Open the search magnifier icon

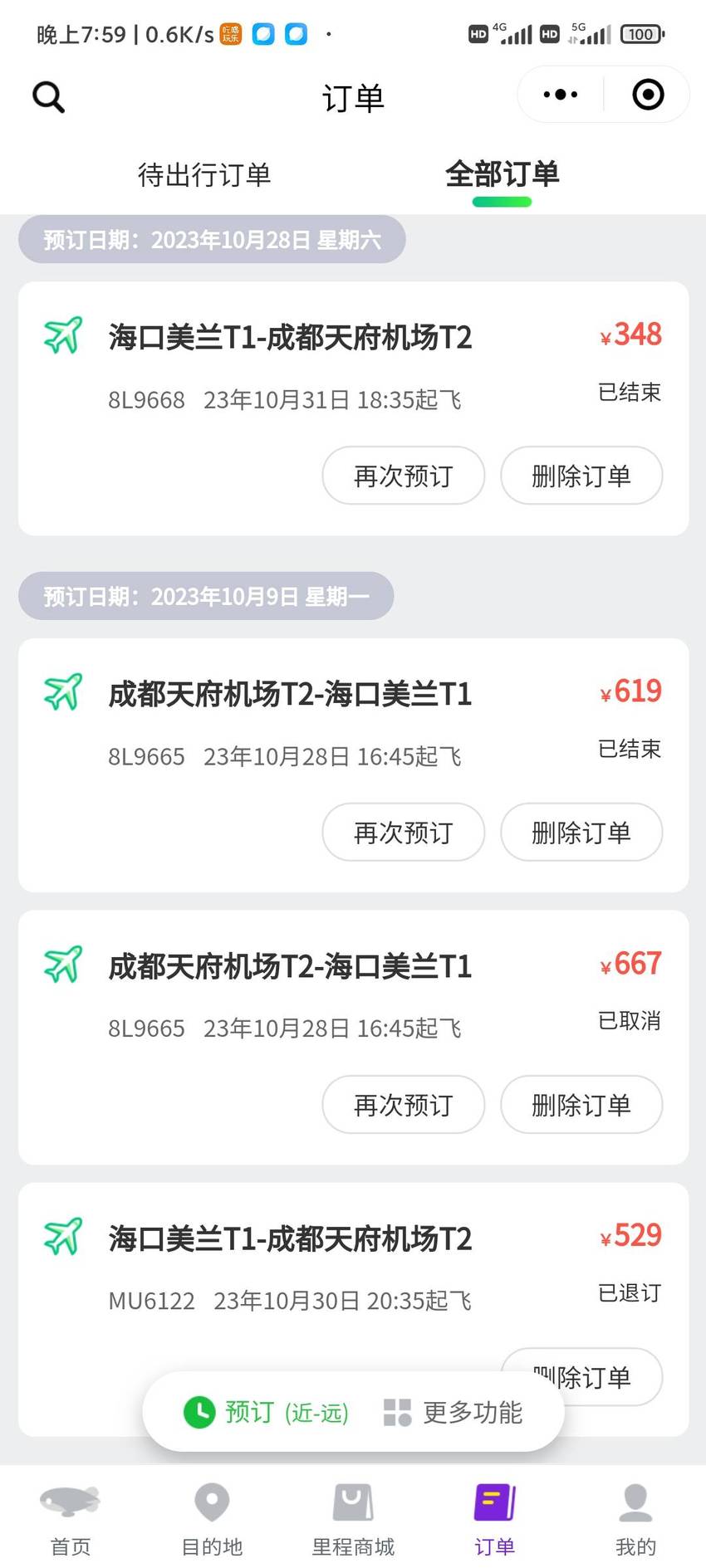point(48,97)
